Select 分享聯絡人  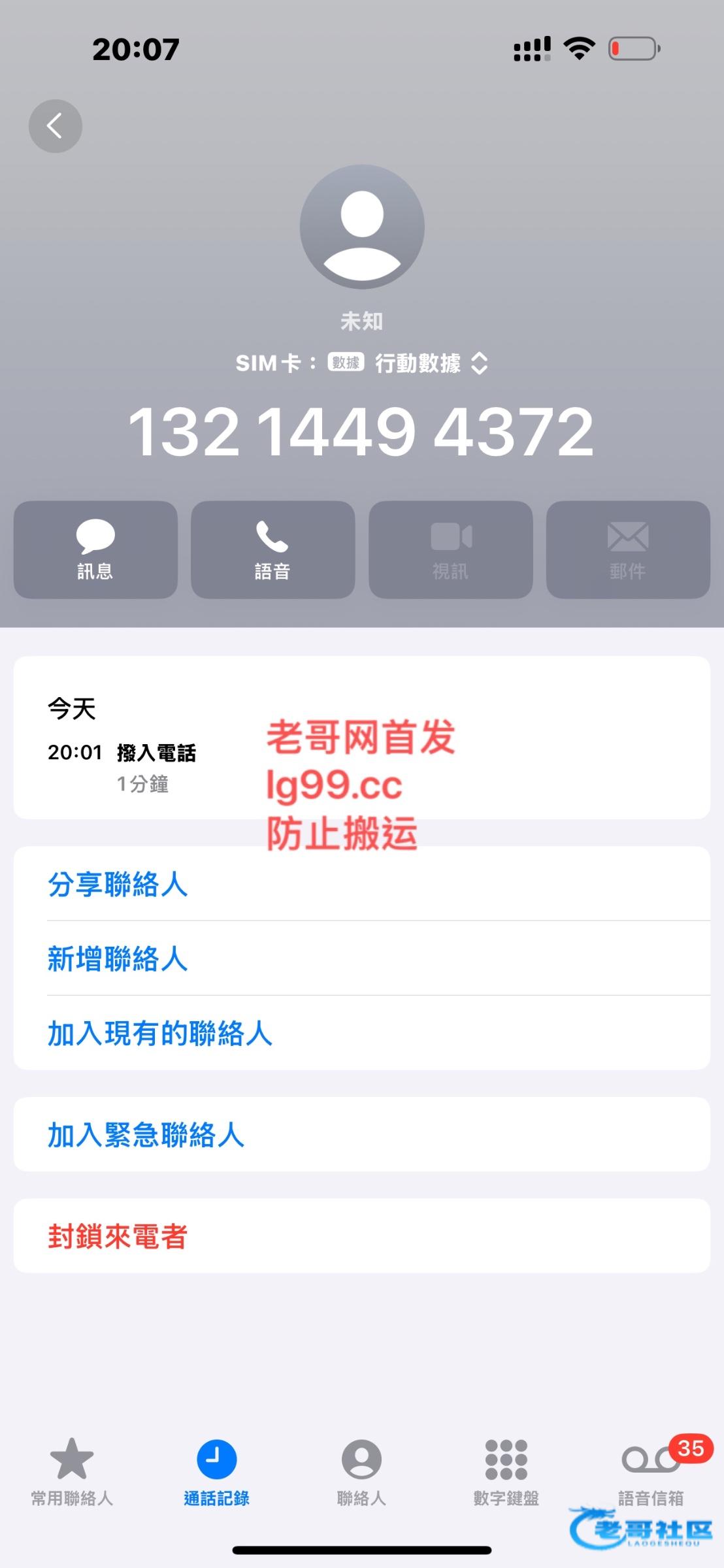pos(362,884)
